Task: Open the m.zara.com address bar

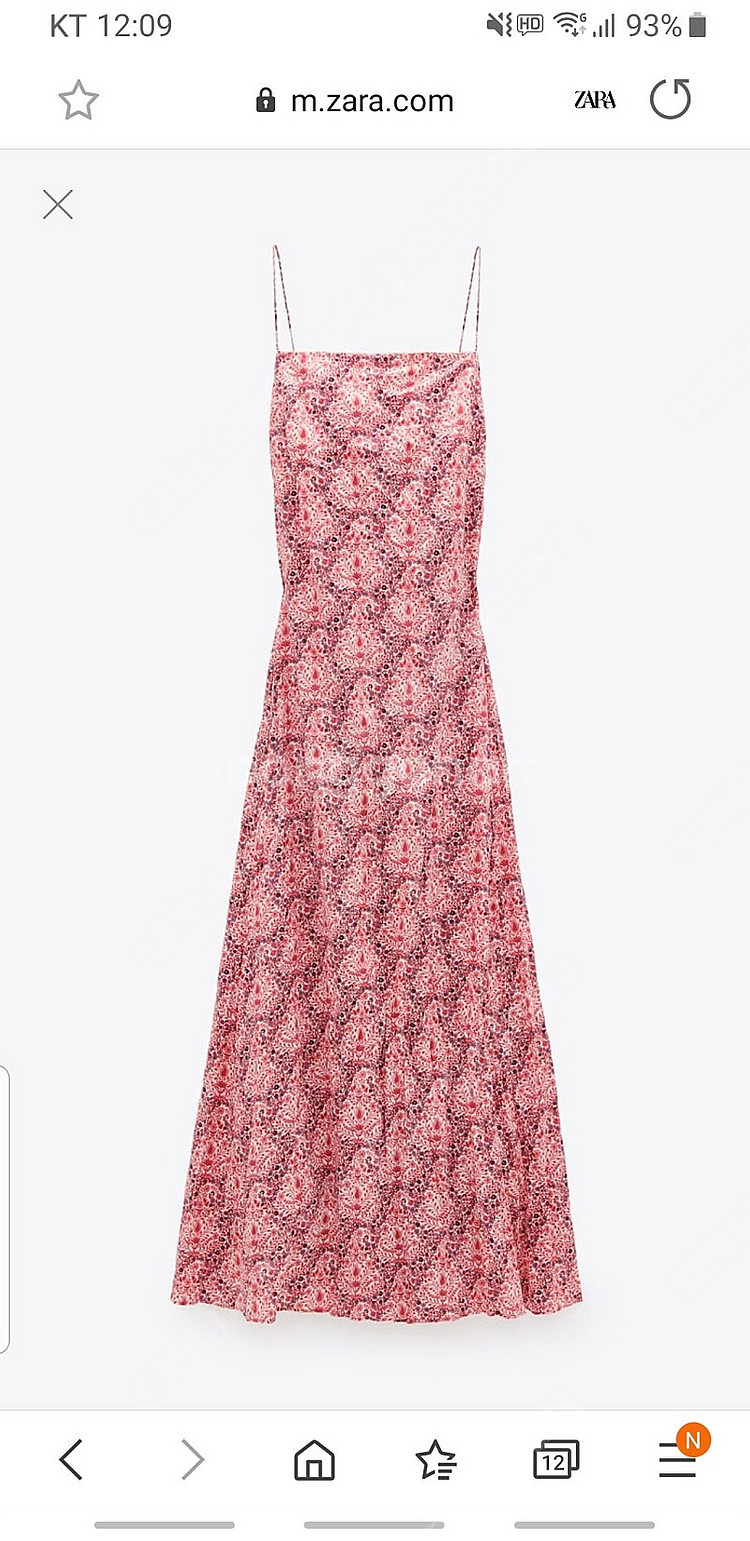Action: click(x=371, y=101)
